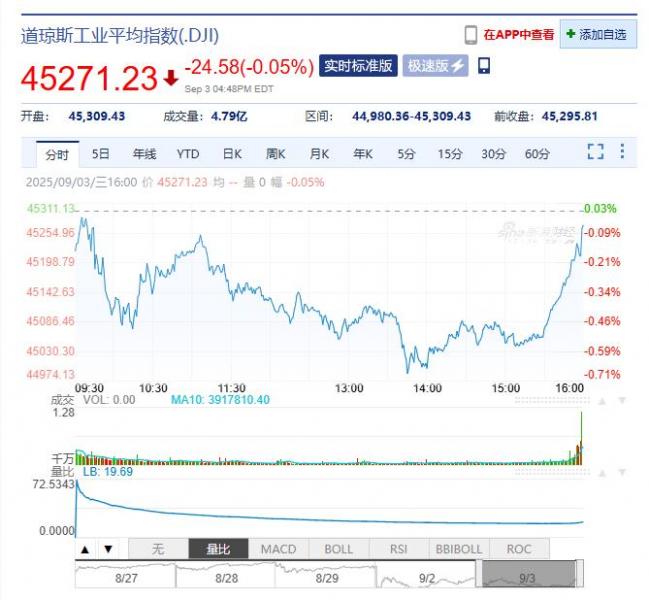Viewport: 649px width, 600px height.
Task: Show the 月K monthly candlestick chart
Action: [x=319, y=153]
